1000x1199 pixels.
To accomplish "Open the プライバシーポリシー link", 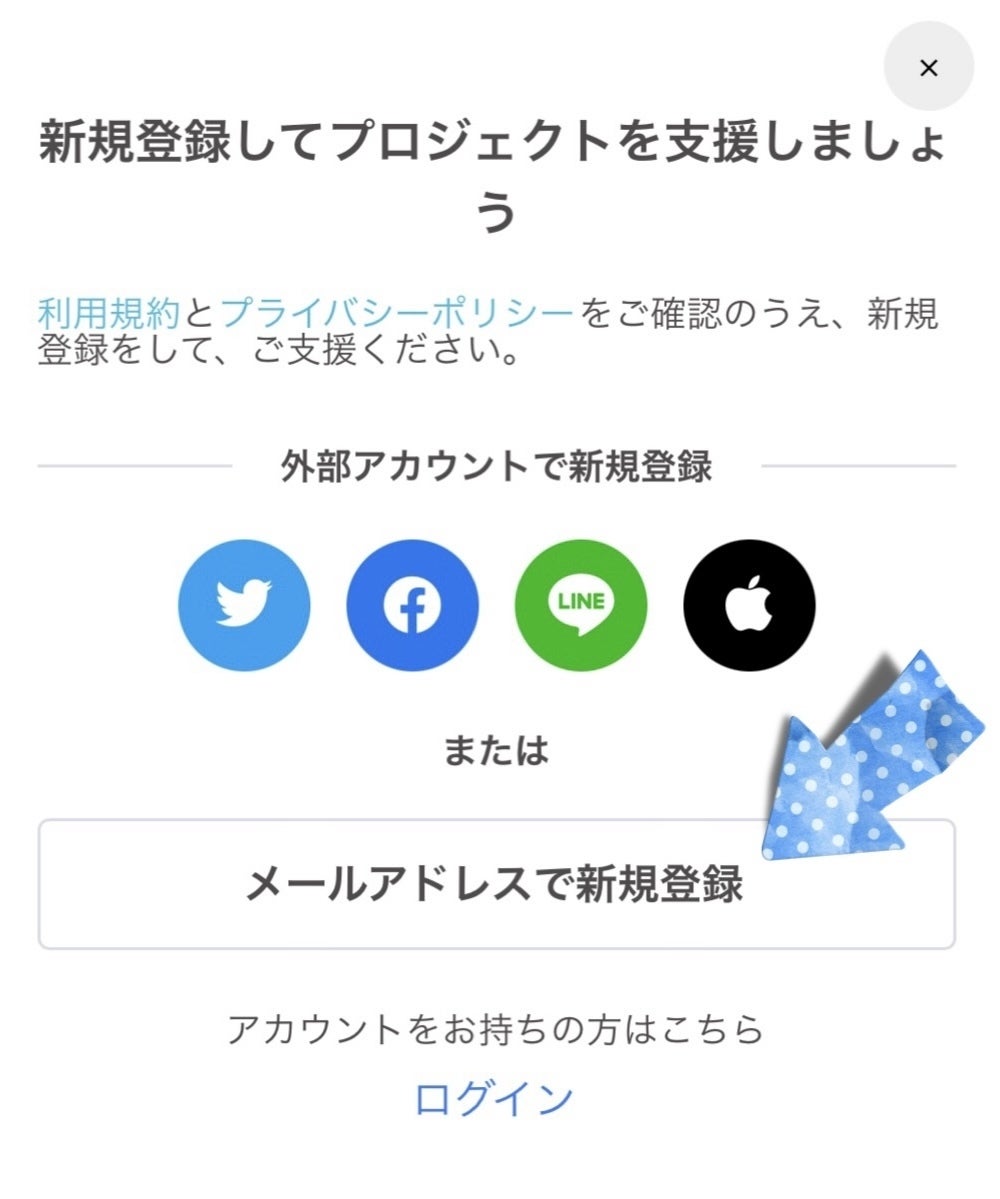I will (x=397, y=315).
